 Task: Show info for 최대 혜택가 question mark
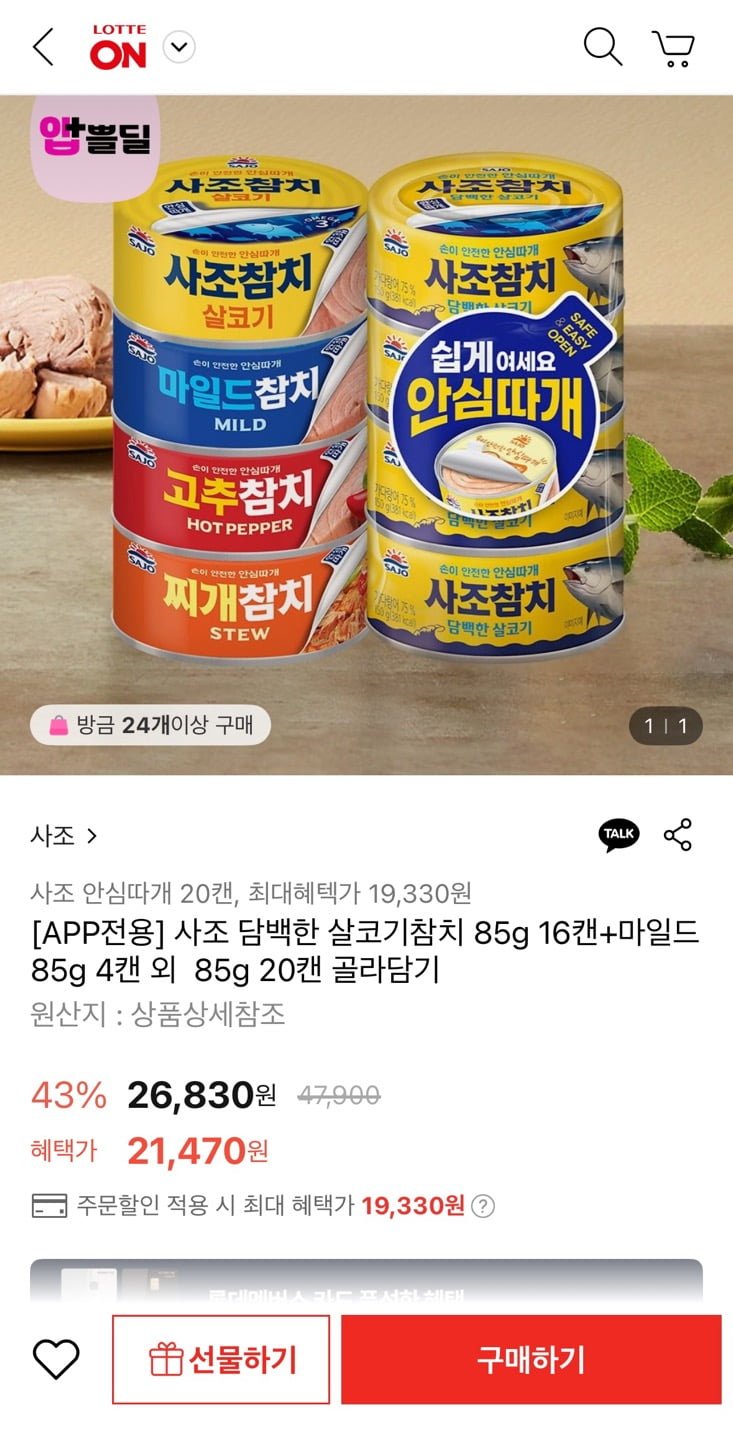pyautogui.click(x=483, y=1206)
